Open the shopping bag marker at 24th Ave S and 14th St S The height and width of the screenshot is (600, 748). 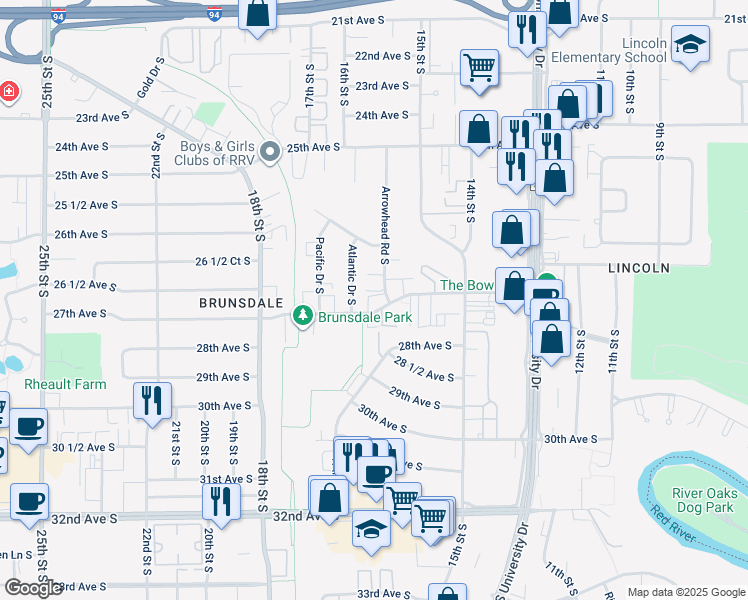pos(478,132)
